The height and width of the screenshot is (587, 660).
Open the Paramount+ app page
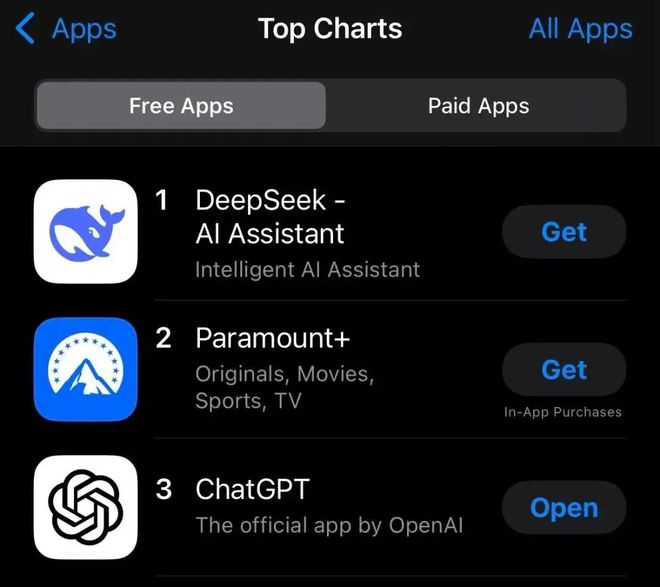tap(273, 339)
